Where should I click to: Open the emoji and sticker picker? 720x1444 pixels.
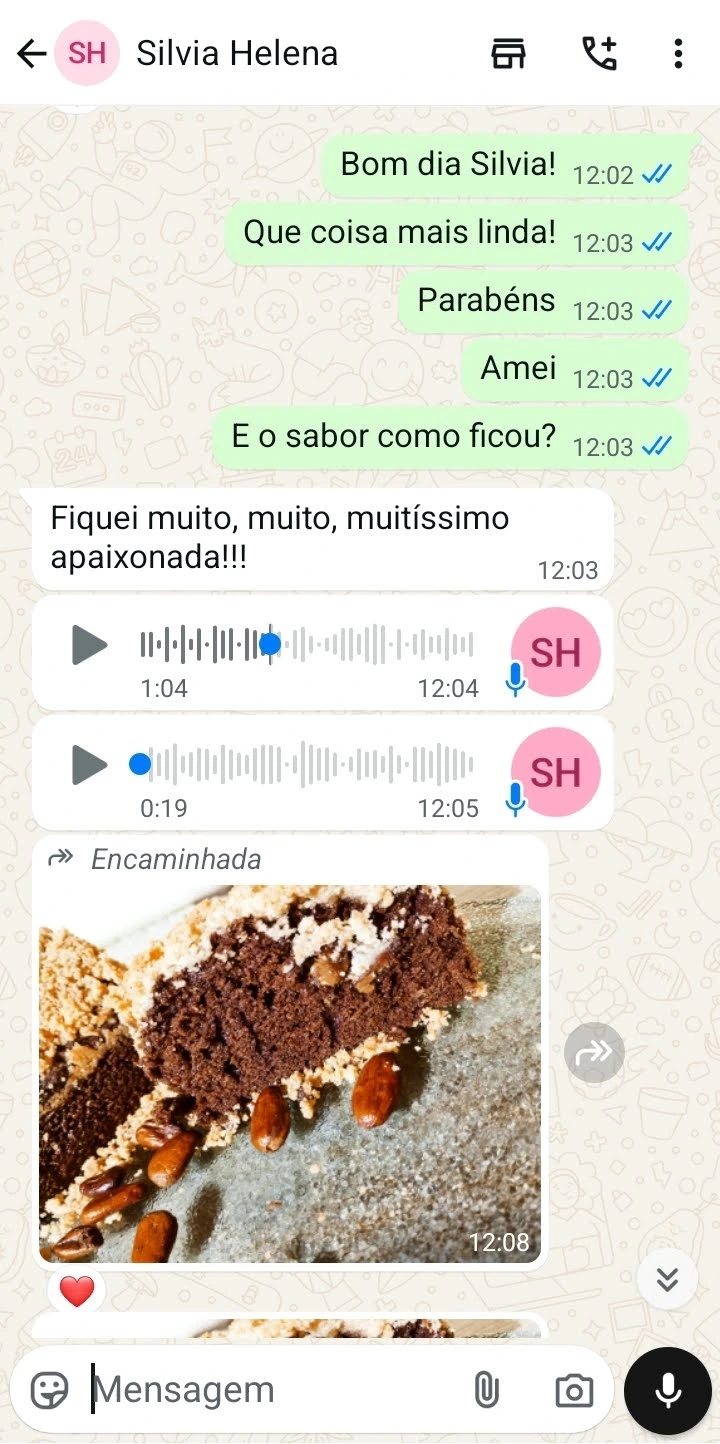(49, 1390)
